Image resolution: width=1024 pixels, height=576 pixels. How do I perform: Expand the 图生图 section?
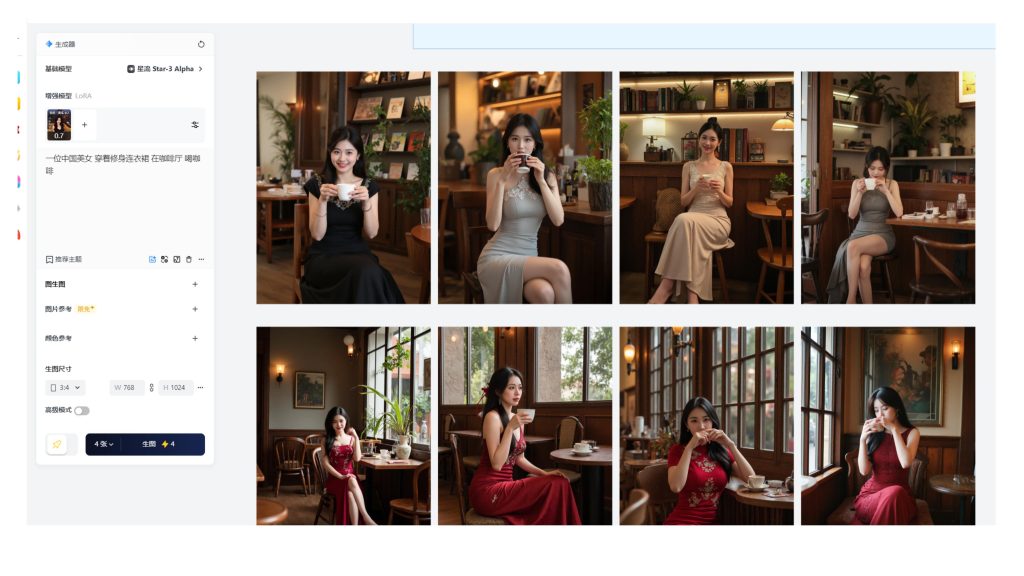coord(195,284)
